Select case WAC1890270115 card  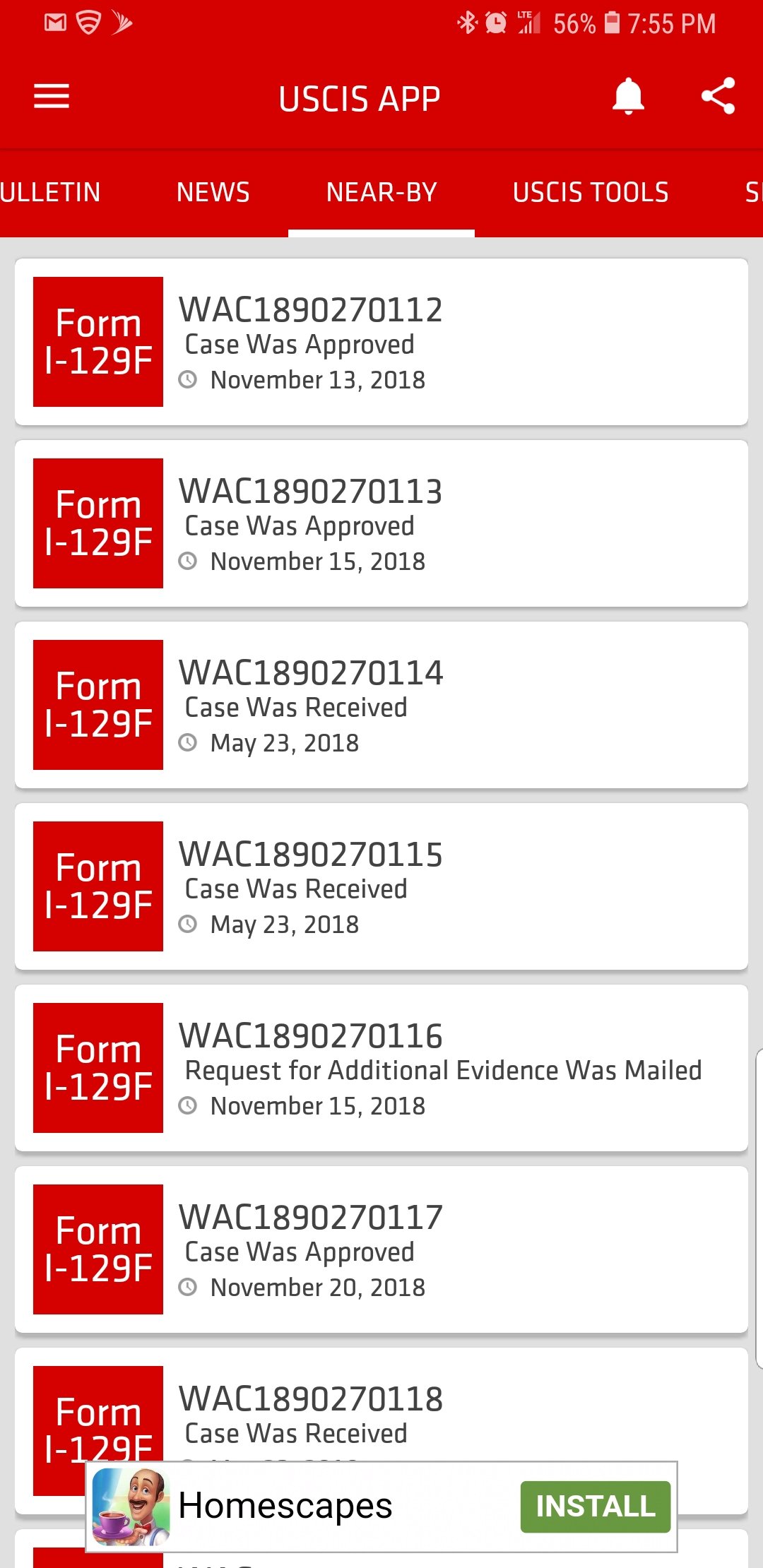point(381,886)
